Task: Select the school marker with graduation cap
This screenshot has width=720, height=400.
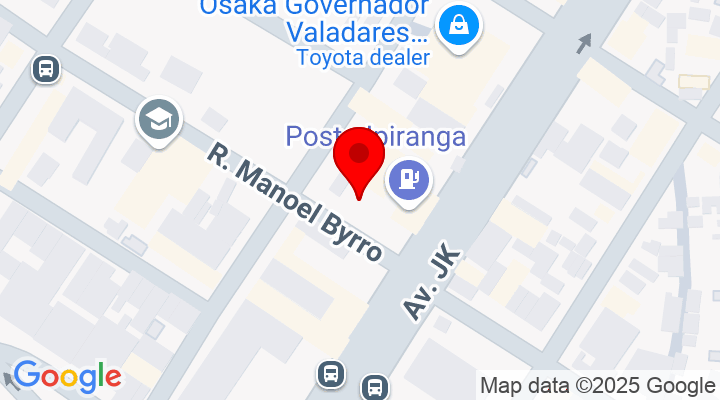Action: coord(158,120)
